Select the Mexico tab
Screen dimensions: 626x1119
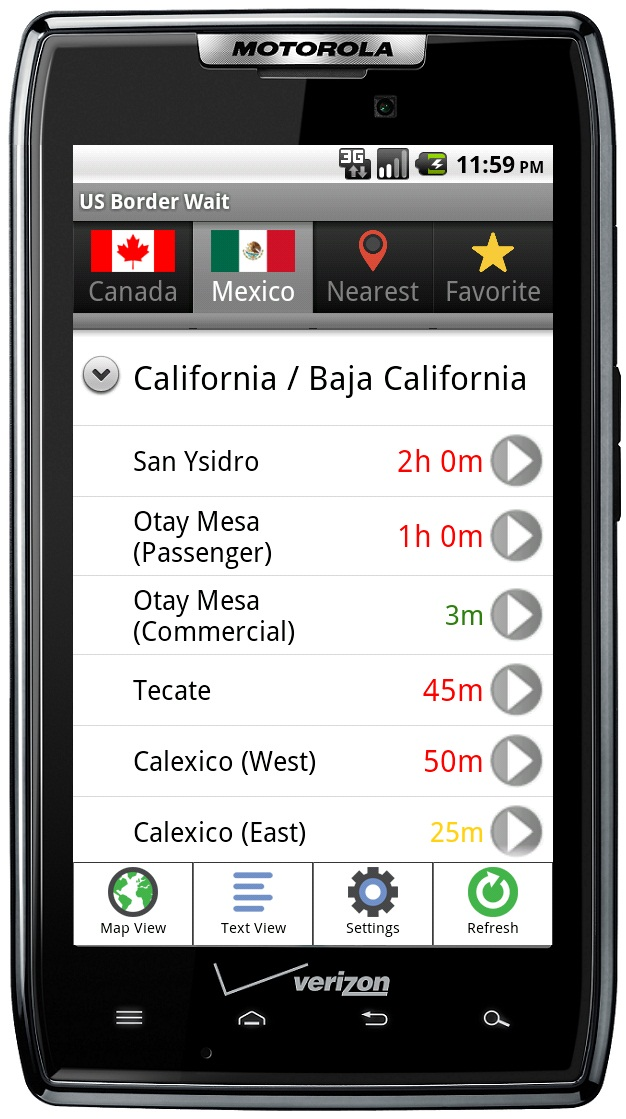point(253,268)
